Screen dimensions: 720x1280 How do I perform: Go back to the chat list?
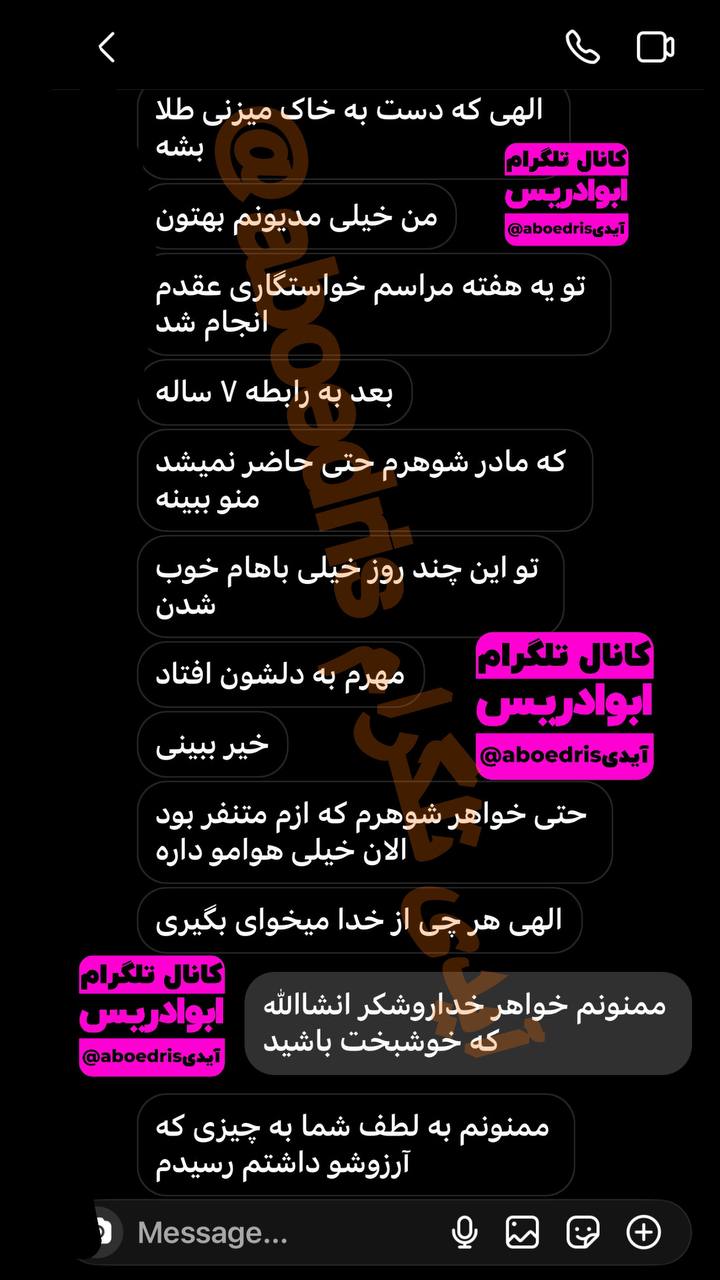click(107, 47)
